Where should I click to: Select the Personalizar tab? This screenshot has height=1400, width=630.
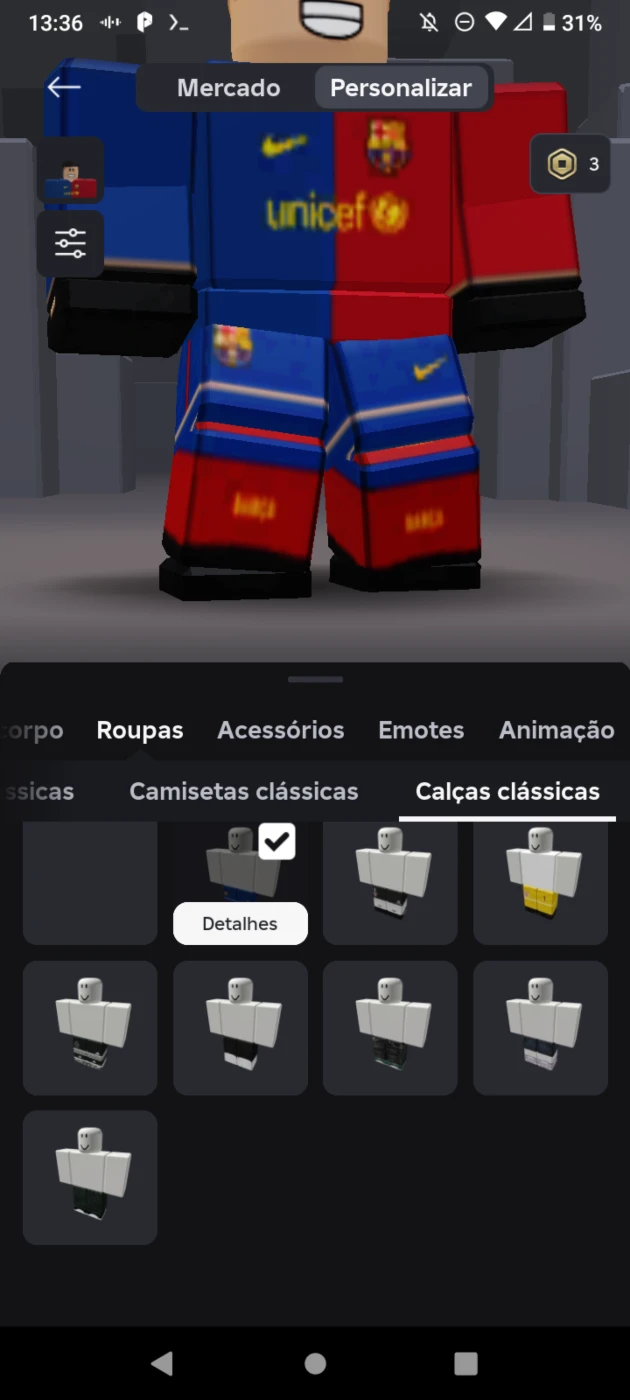point(401,88)
